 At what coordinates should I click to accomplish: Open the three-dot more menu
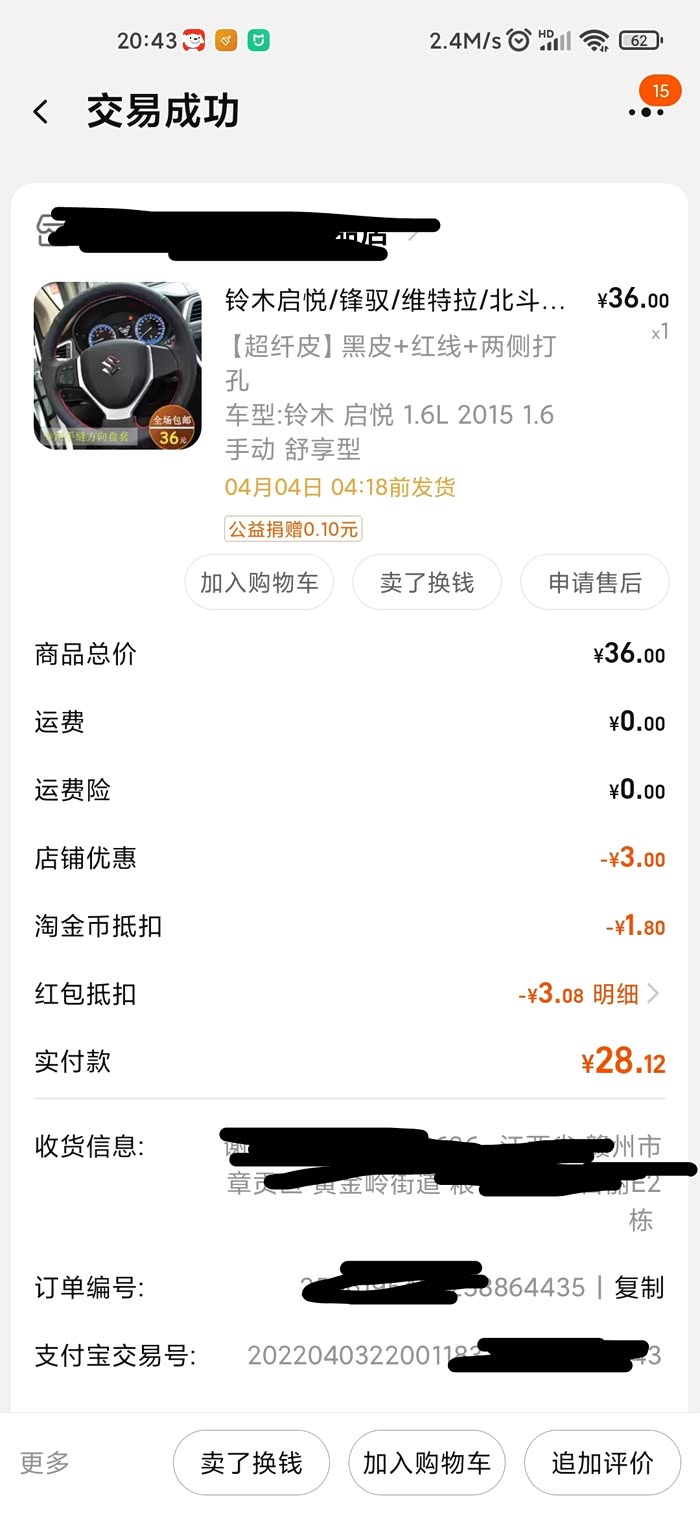(x=646, y=112)
